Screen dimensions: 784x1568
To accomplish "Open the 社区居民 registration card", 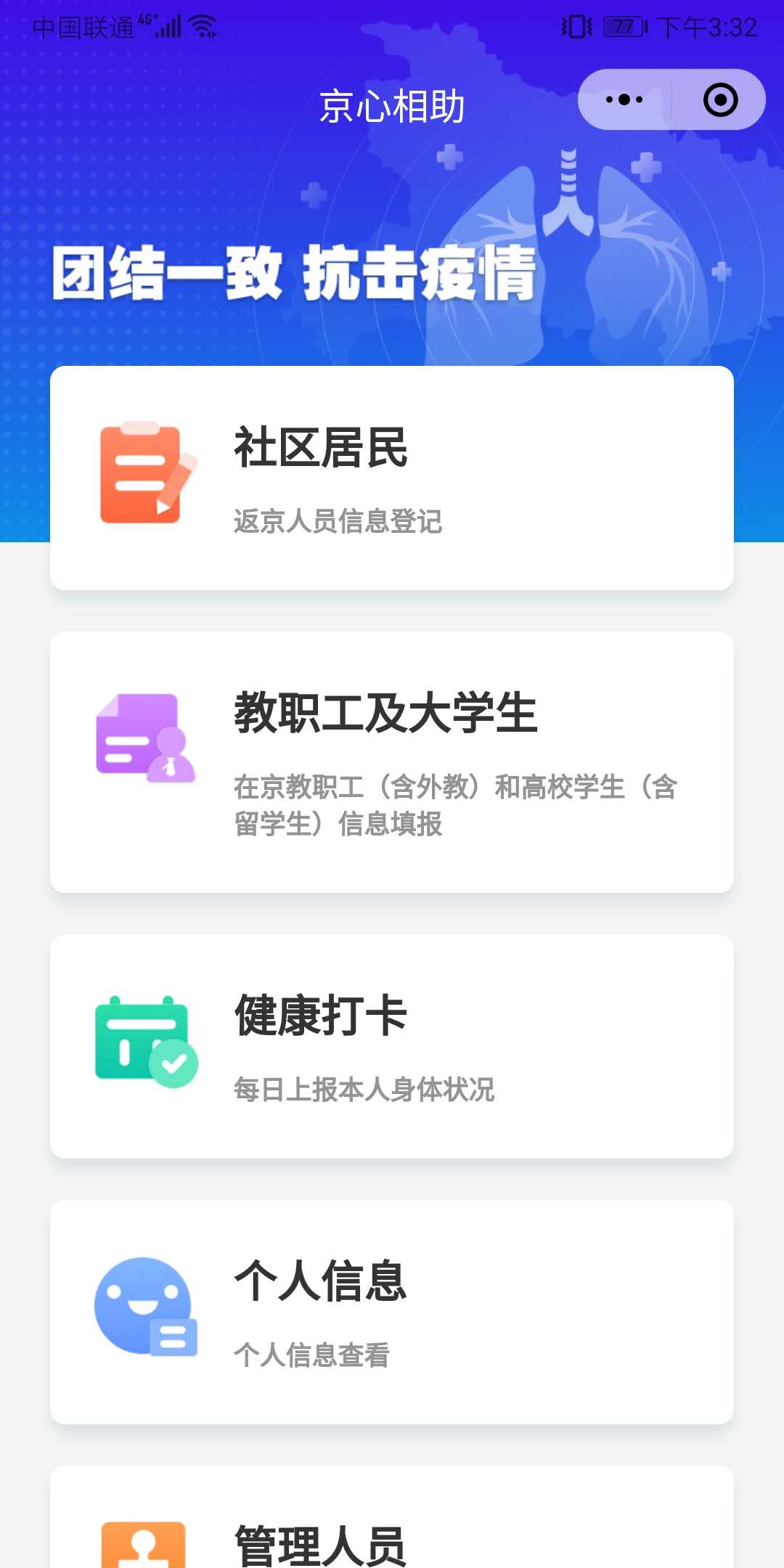I will 392,478.
